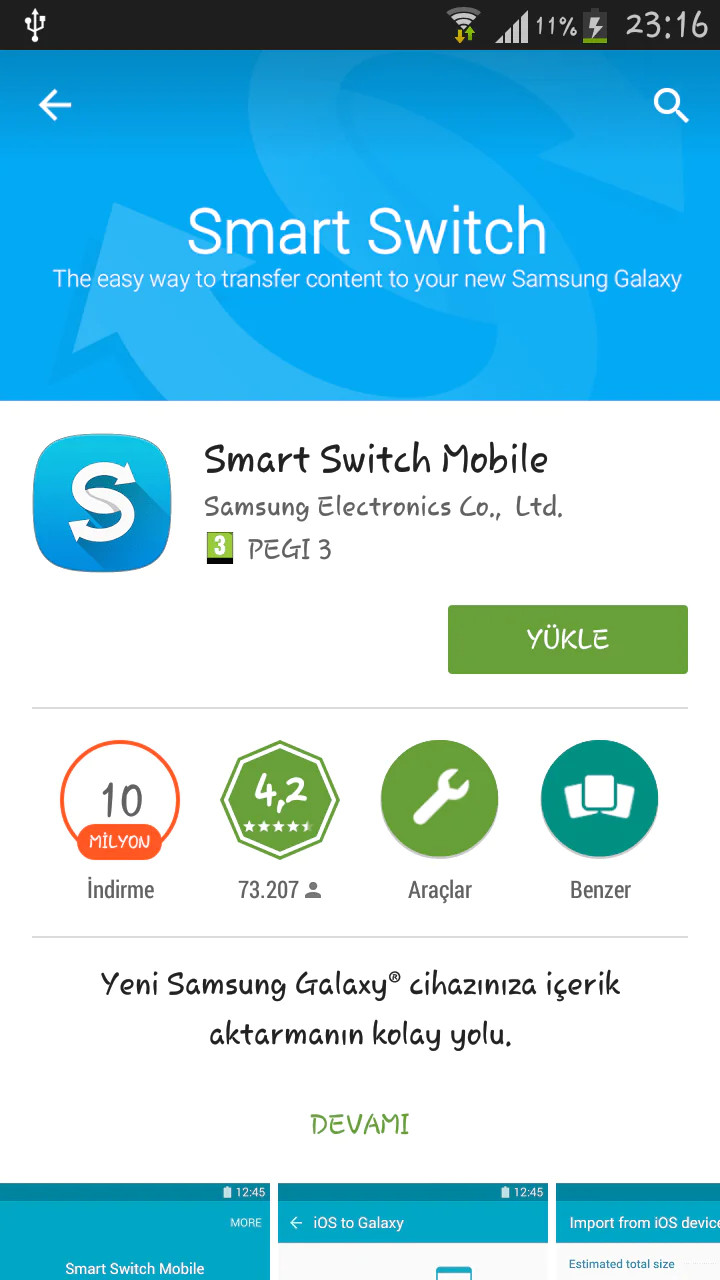Expand description with DEVAMI
The image size is (720, 1280).
360,1124
